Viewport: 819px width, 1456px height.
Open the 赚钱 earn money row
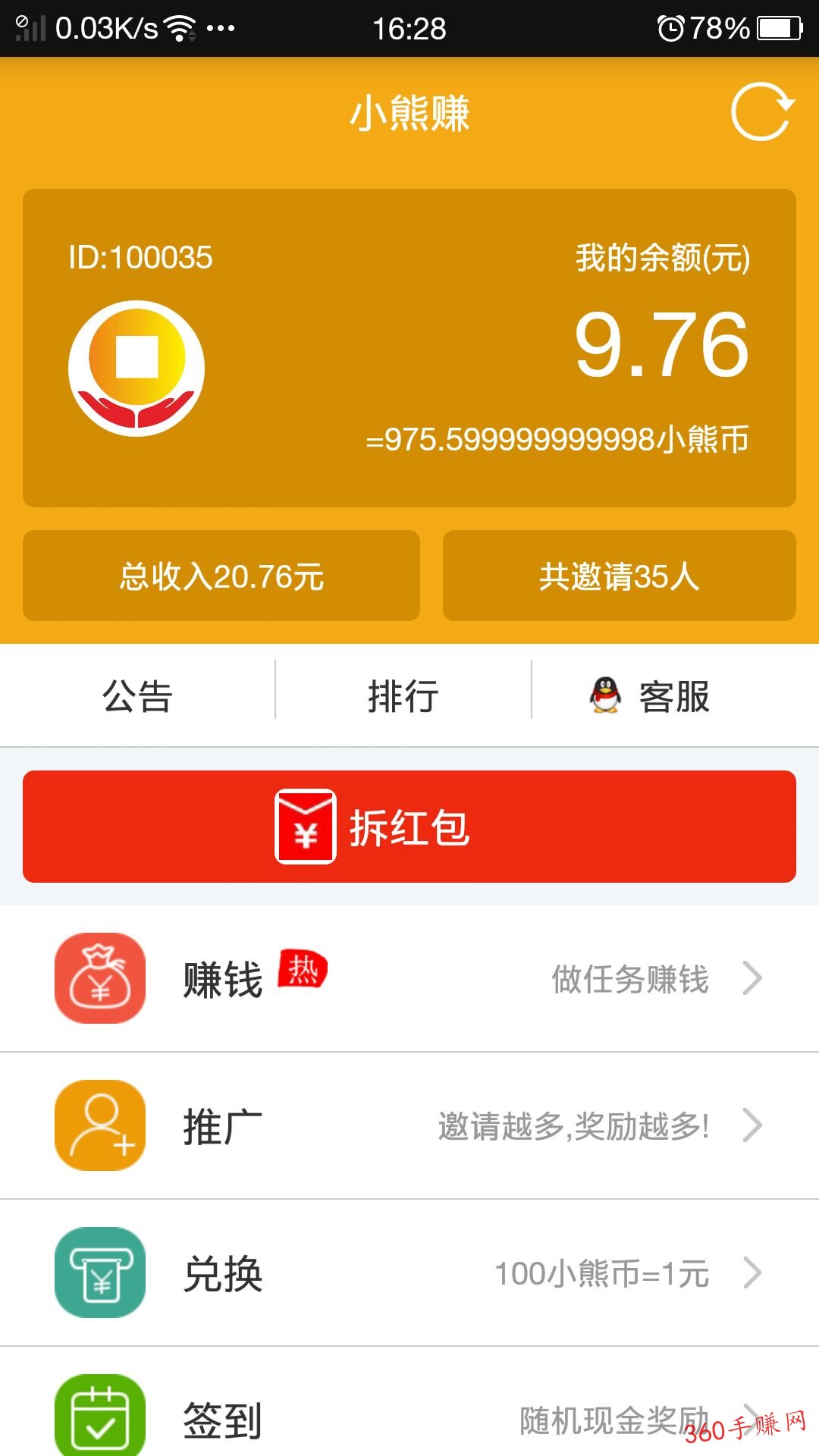[409, 978]
